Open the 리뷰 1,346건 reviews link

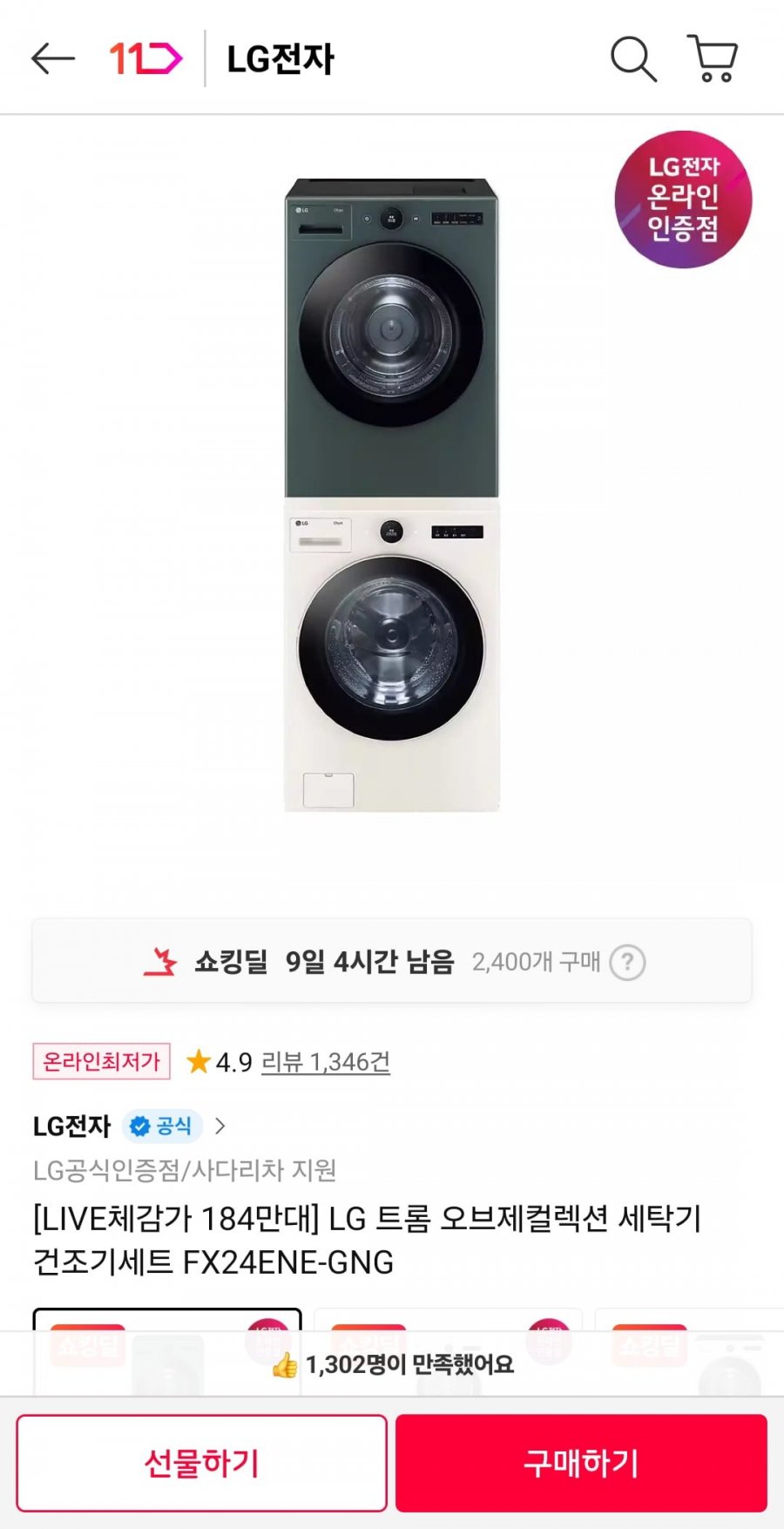click(x=325, y=1062)
